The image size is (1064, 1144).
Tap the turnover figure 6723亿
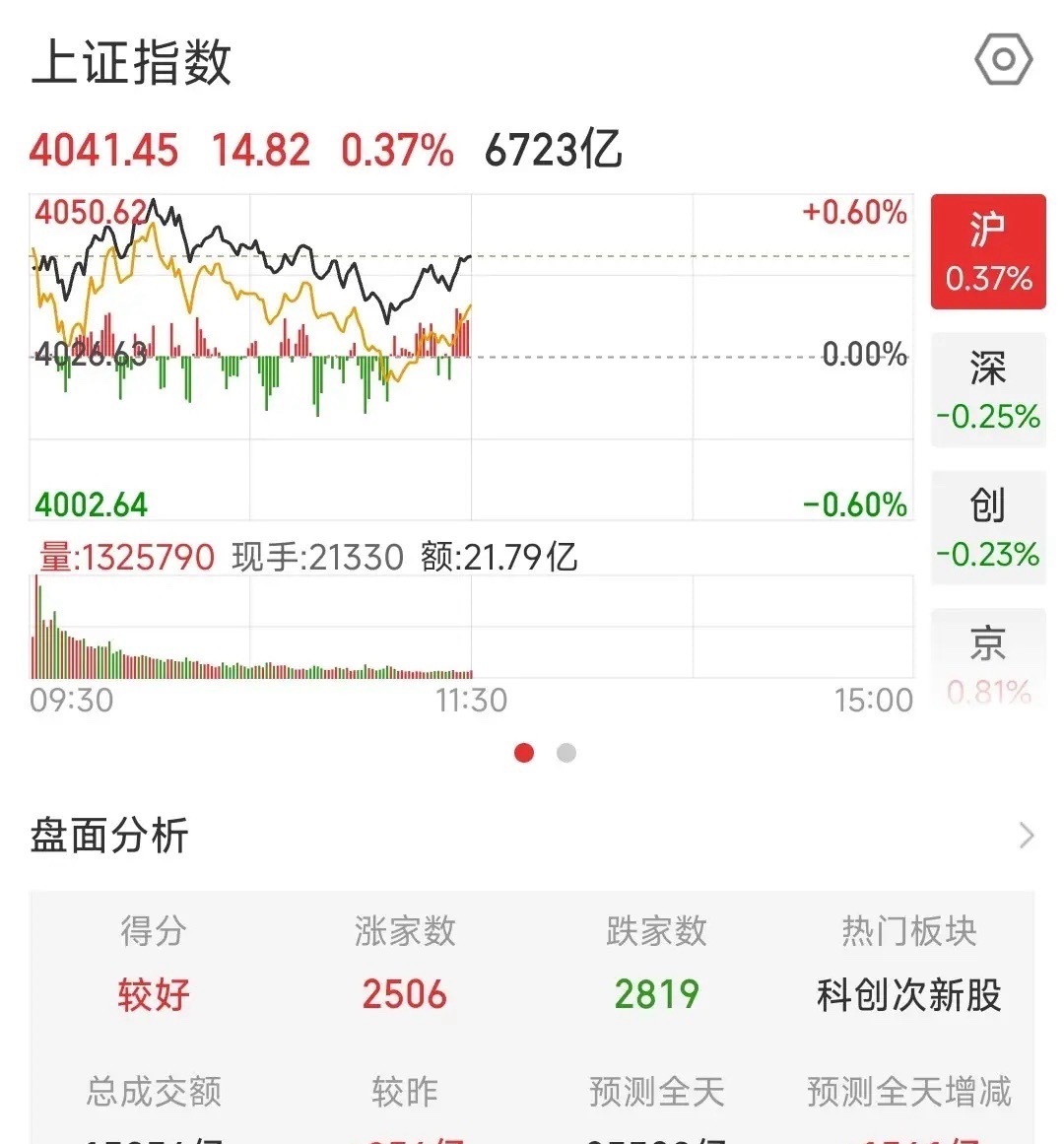coord(554,150)
